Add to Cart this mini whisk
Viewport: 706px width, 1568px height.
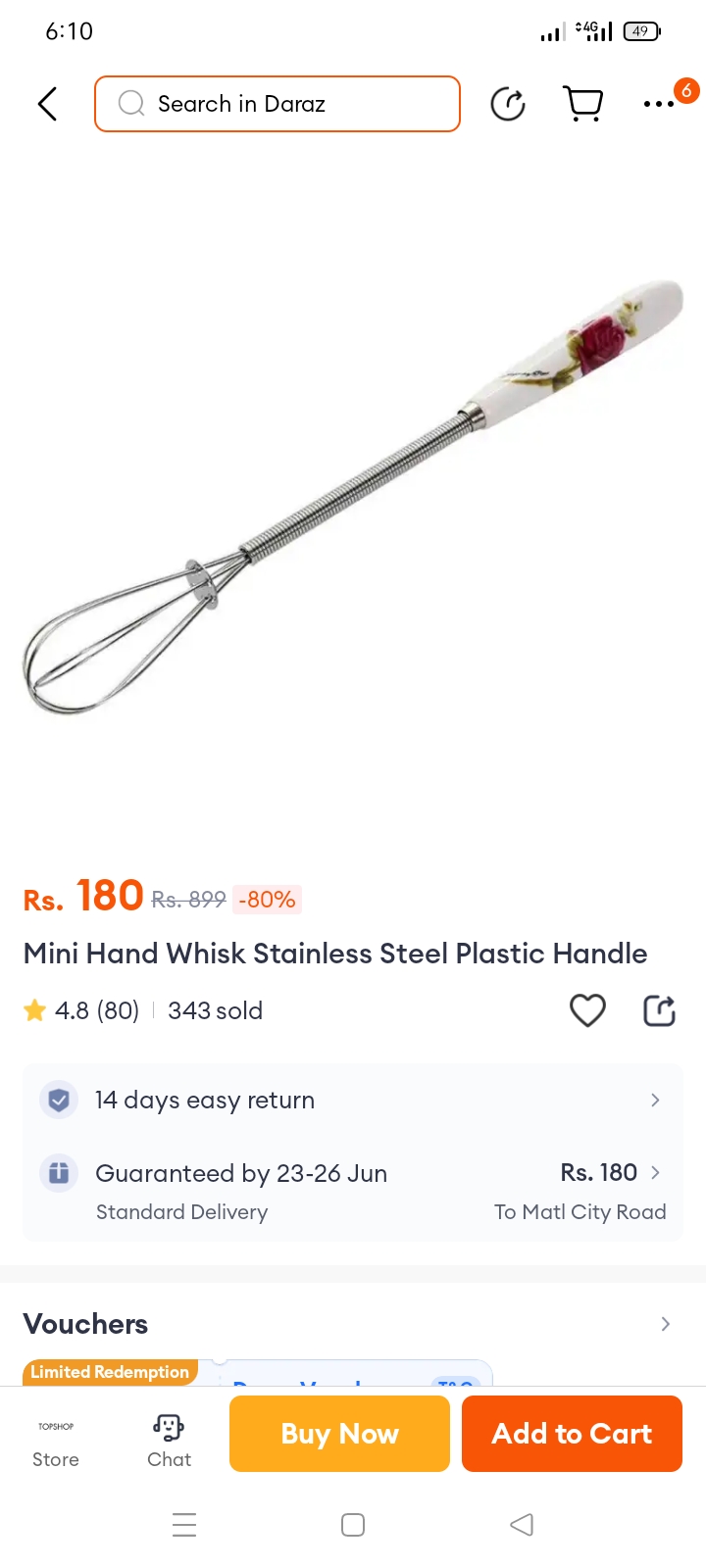click(572, 1434)
